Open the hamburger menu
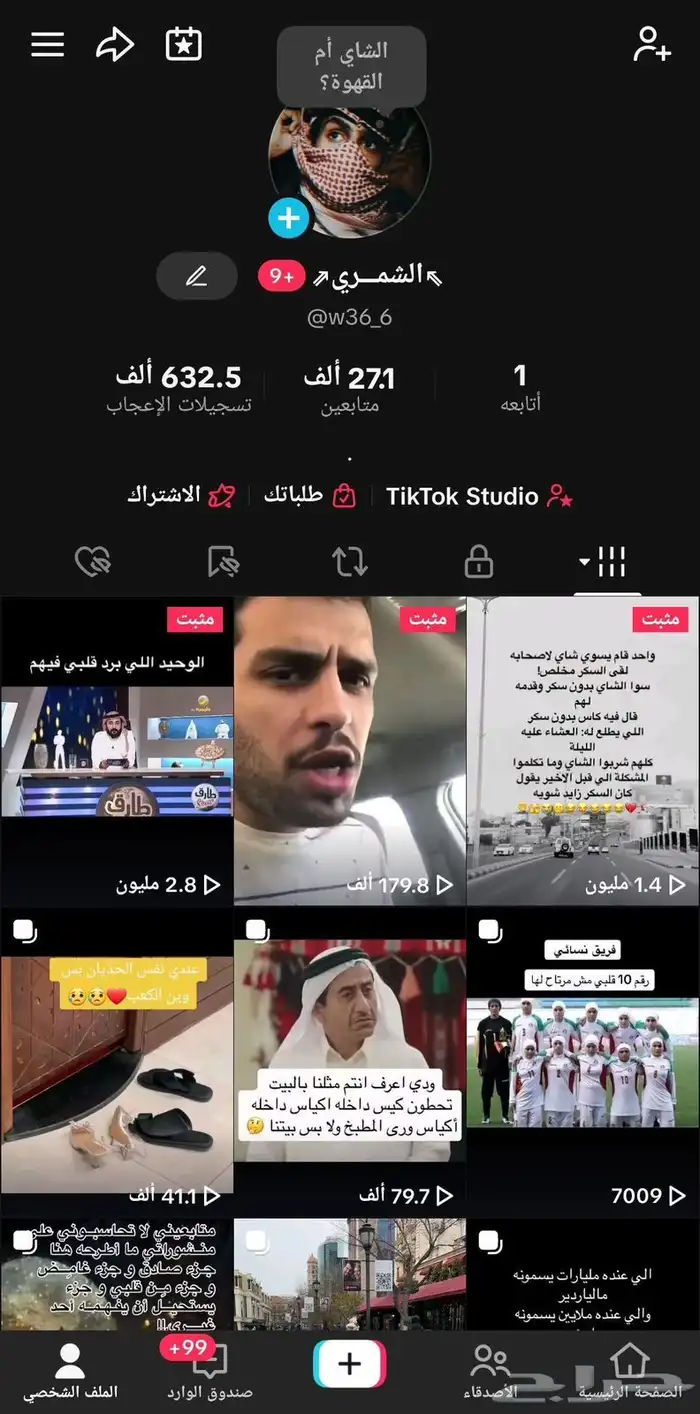The width and height of the screenshot is (700, 1414). click(47, 45)
